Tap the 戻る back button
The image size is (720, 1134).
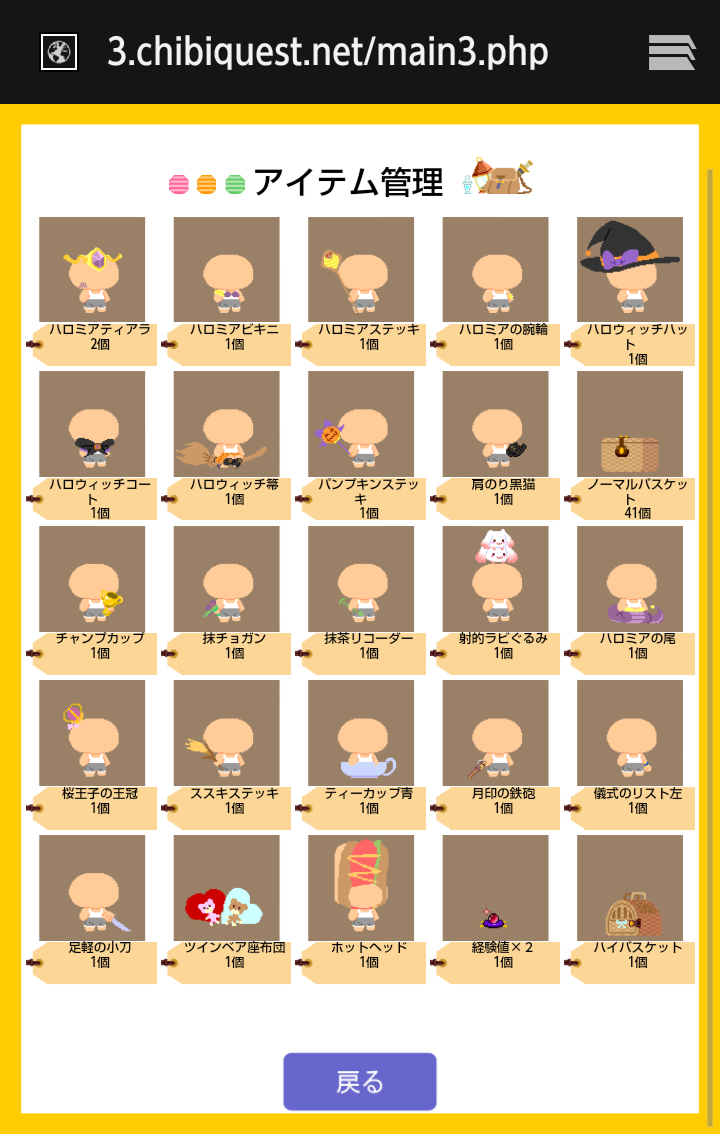tap(360, 1081)
